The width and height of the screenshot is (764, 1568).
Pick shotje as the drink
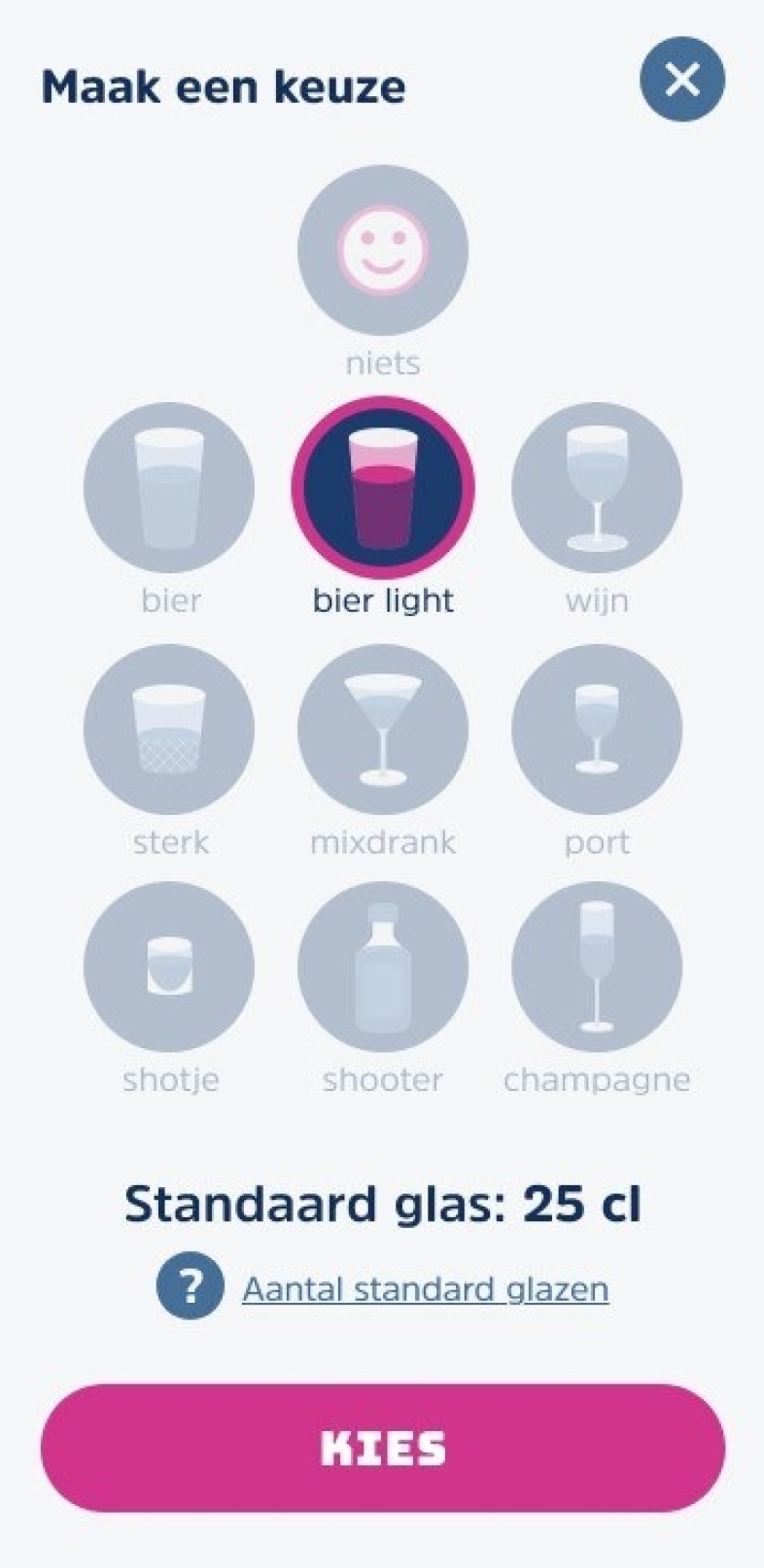pyautogui.click(x=169, y=967)
